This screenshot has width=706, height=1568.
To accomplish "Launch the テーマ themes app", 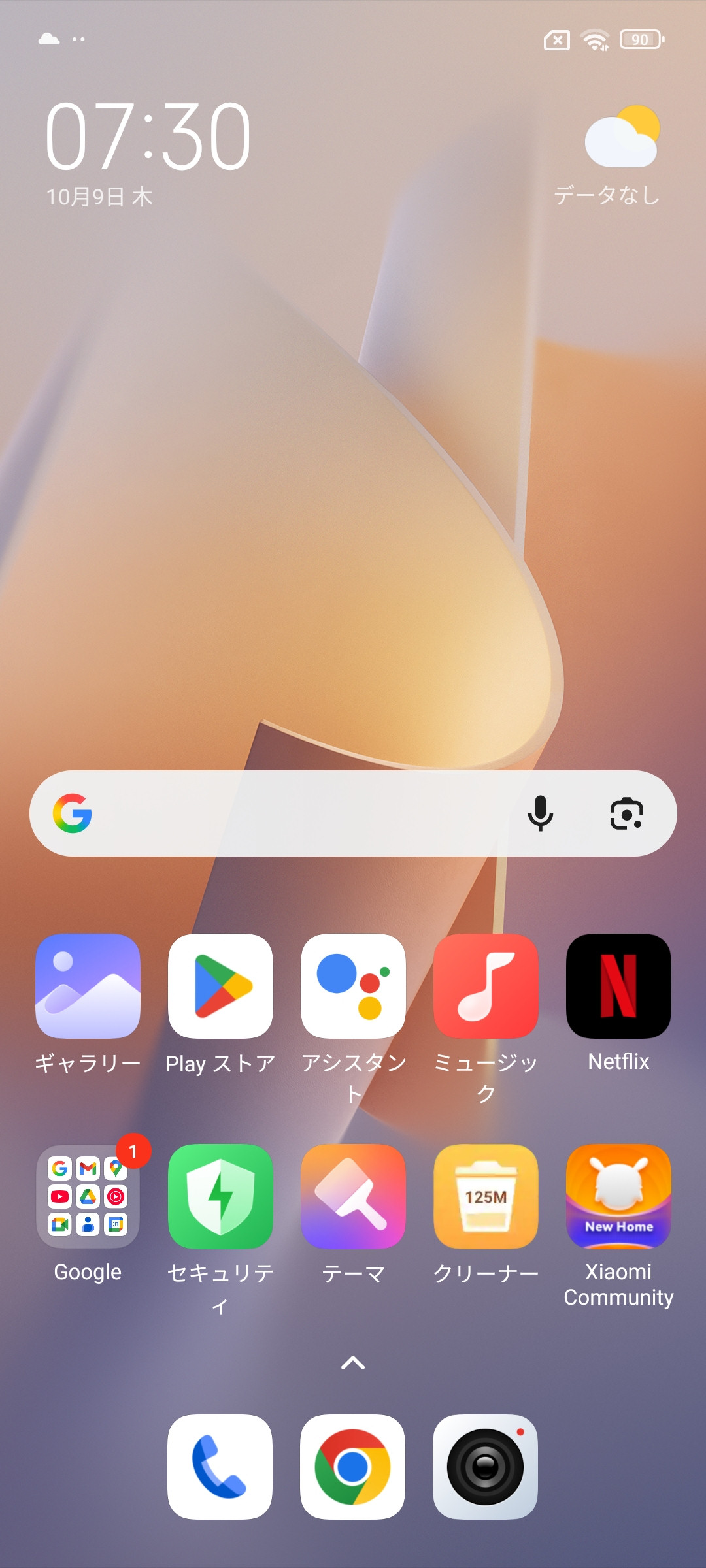I will coord(353,1196).
